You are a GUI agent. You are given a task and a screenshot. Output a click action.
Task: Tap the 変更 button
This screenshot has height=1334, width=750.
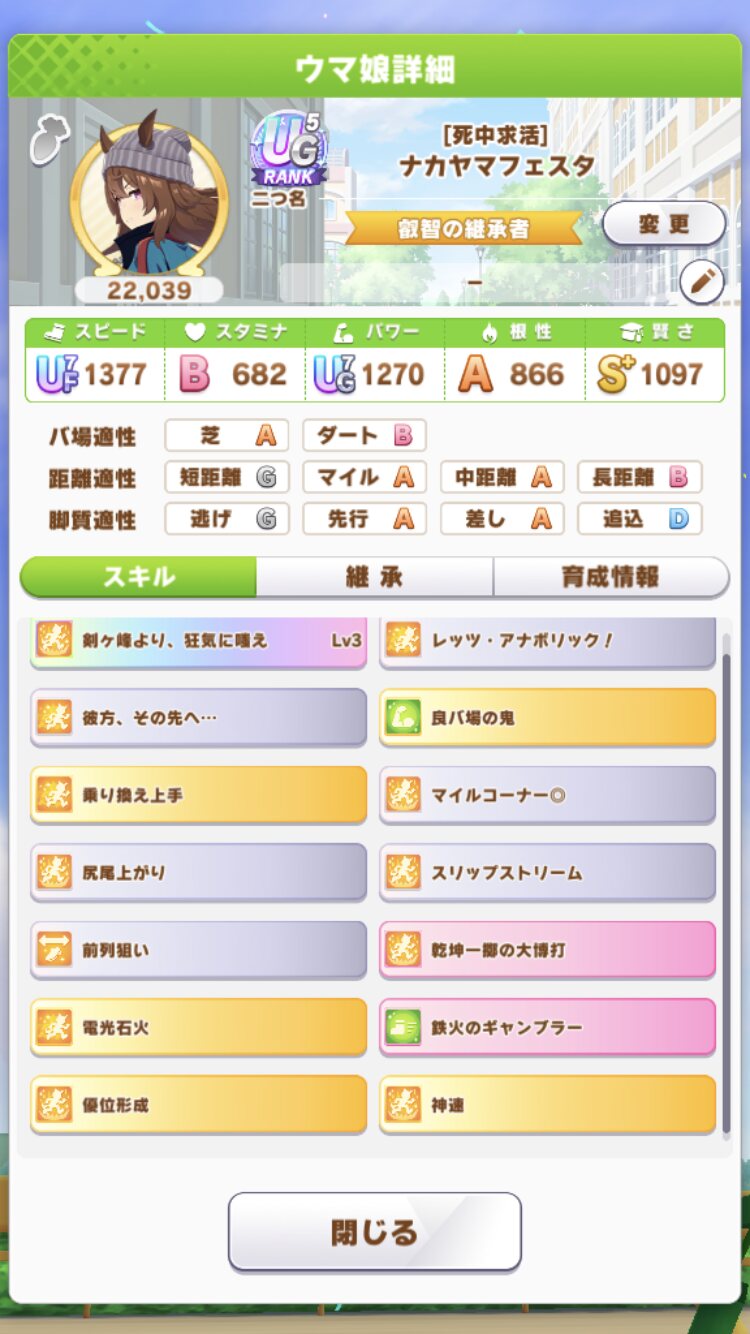(x=664, y=224)
